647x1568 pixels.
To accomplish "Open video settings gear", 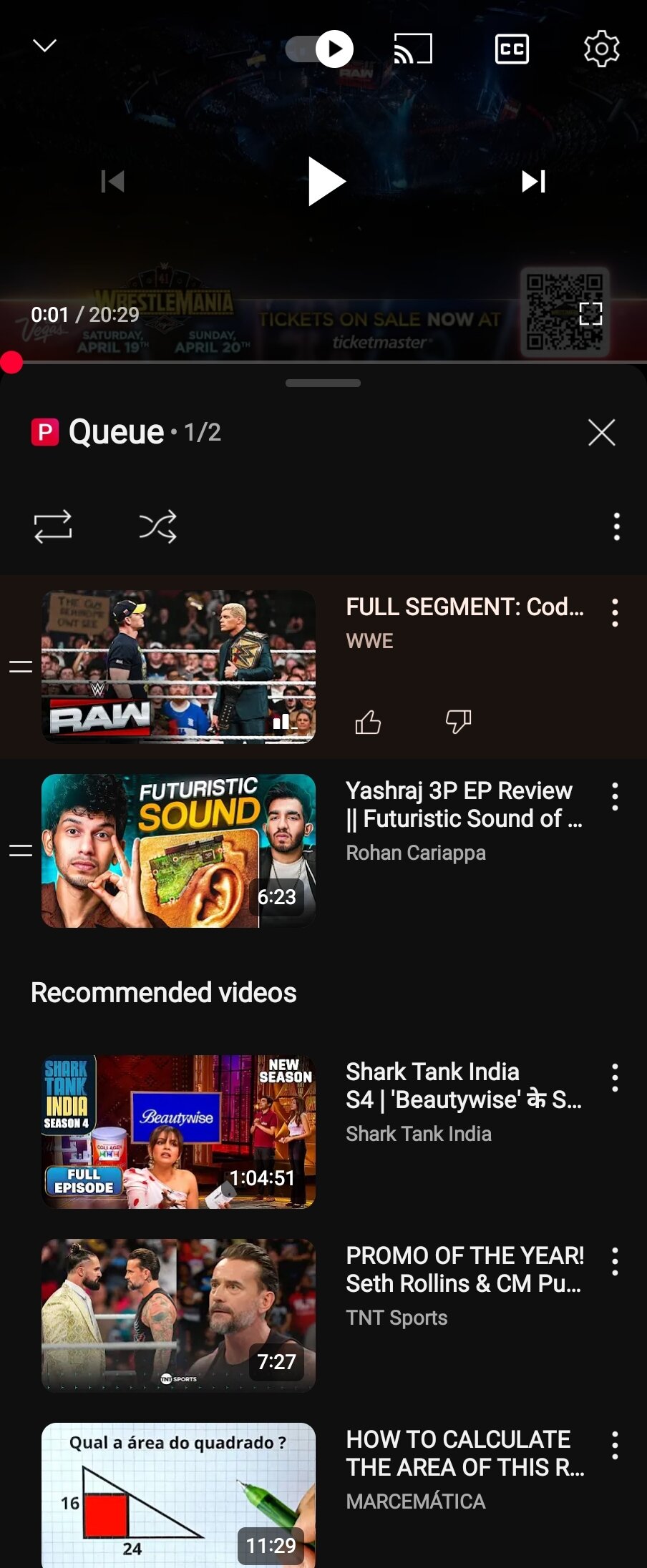I will tap(601, 49).
